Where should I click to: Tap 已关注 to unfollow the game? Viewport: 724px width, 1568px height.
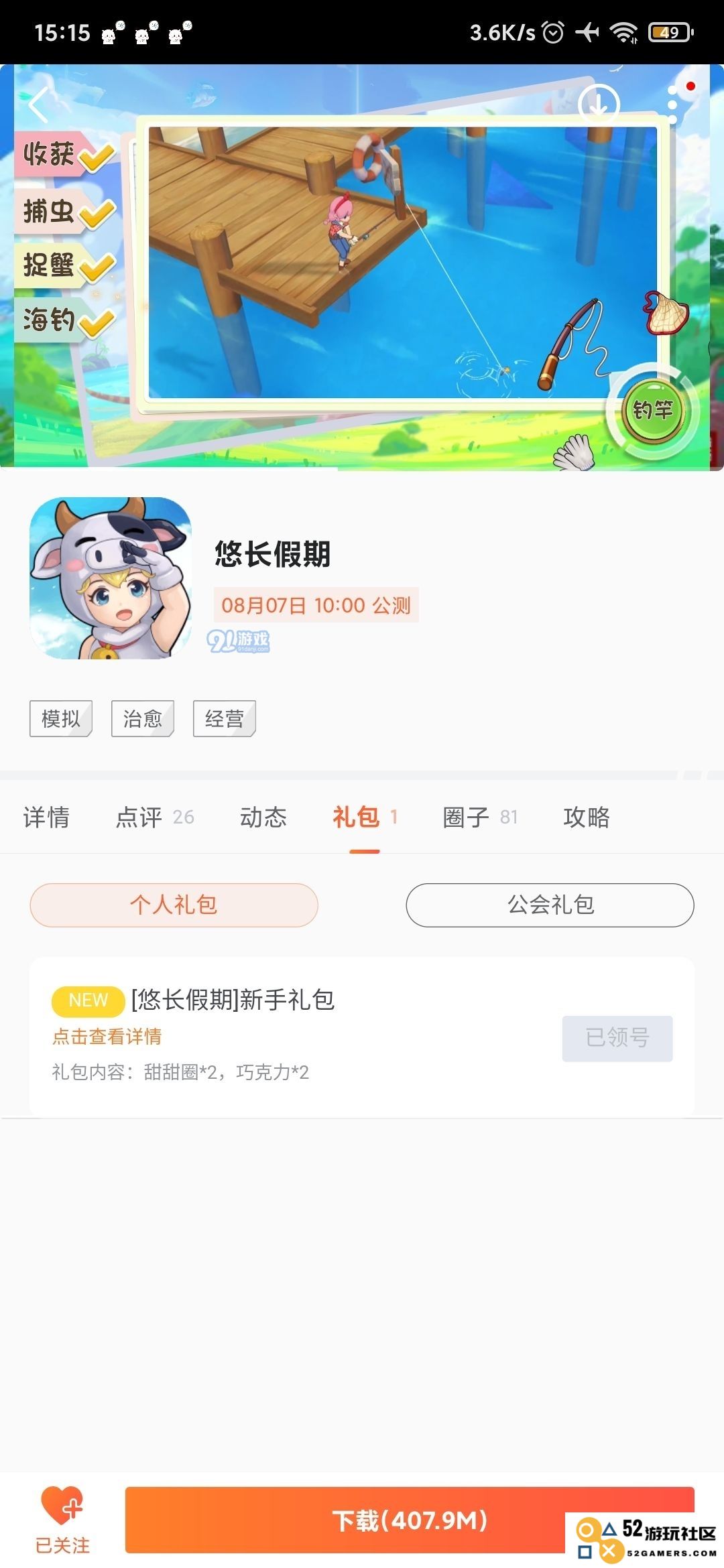point(62,1520)
